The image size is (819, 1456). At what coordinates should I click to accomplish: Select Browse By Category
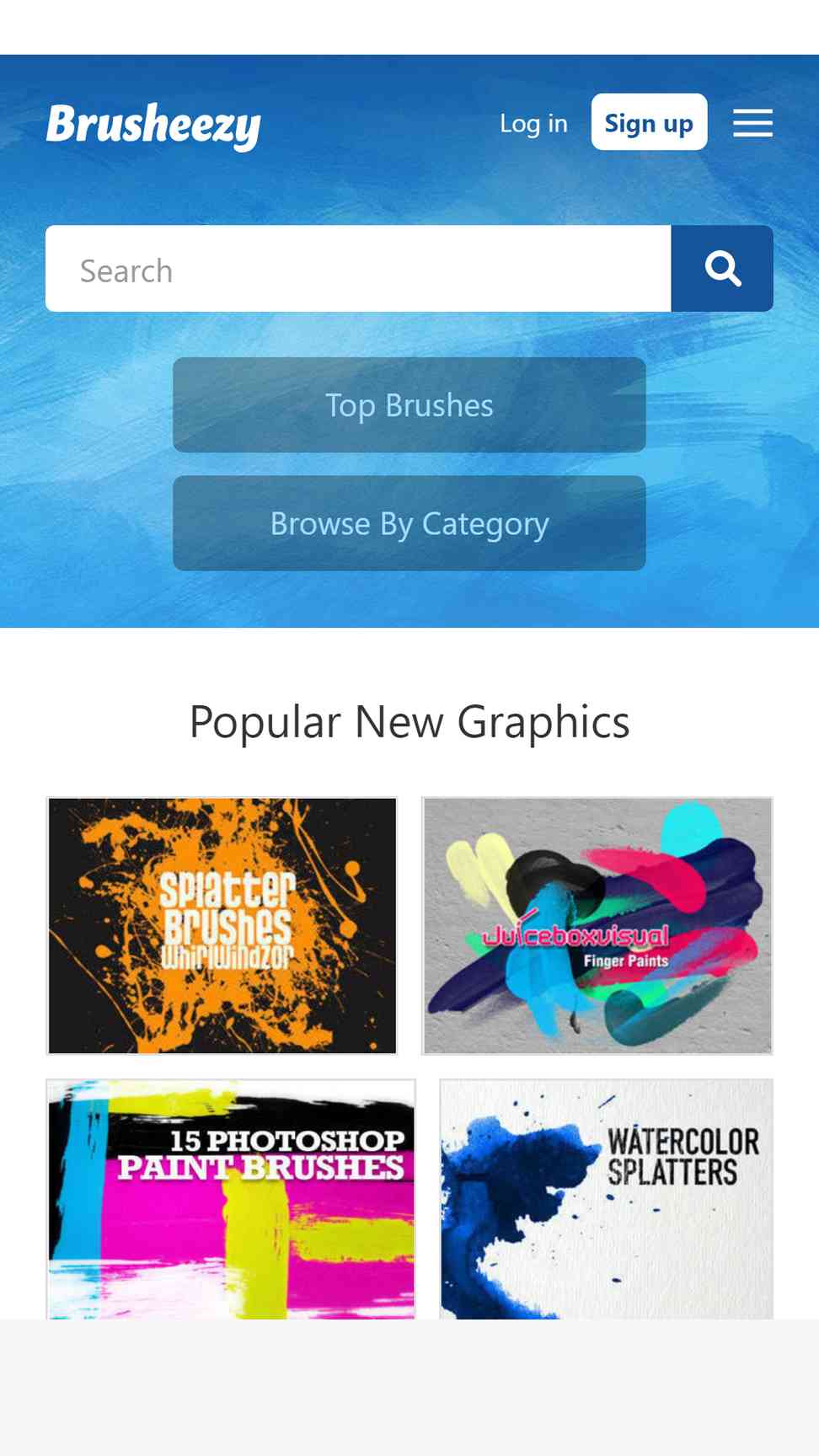pyautogui.click(x=409, y=523)
